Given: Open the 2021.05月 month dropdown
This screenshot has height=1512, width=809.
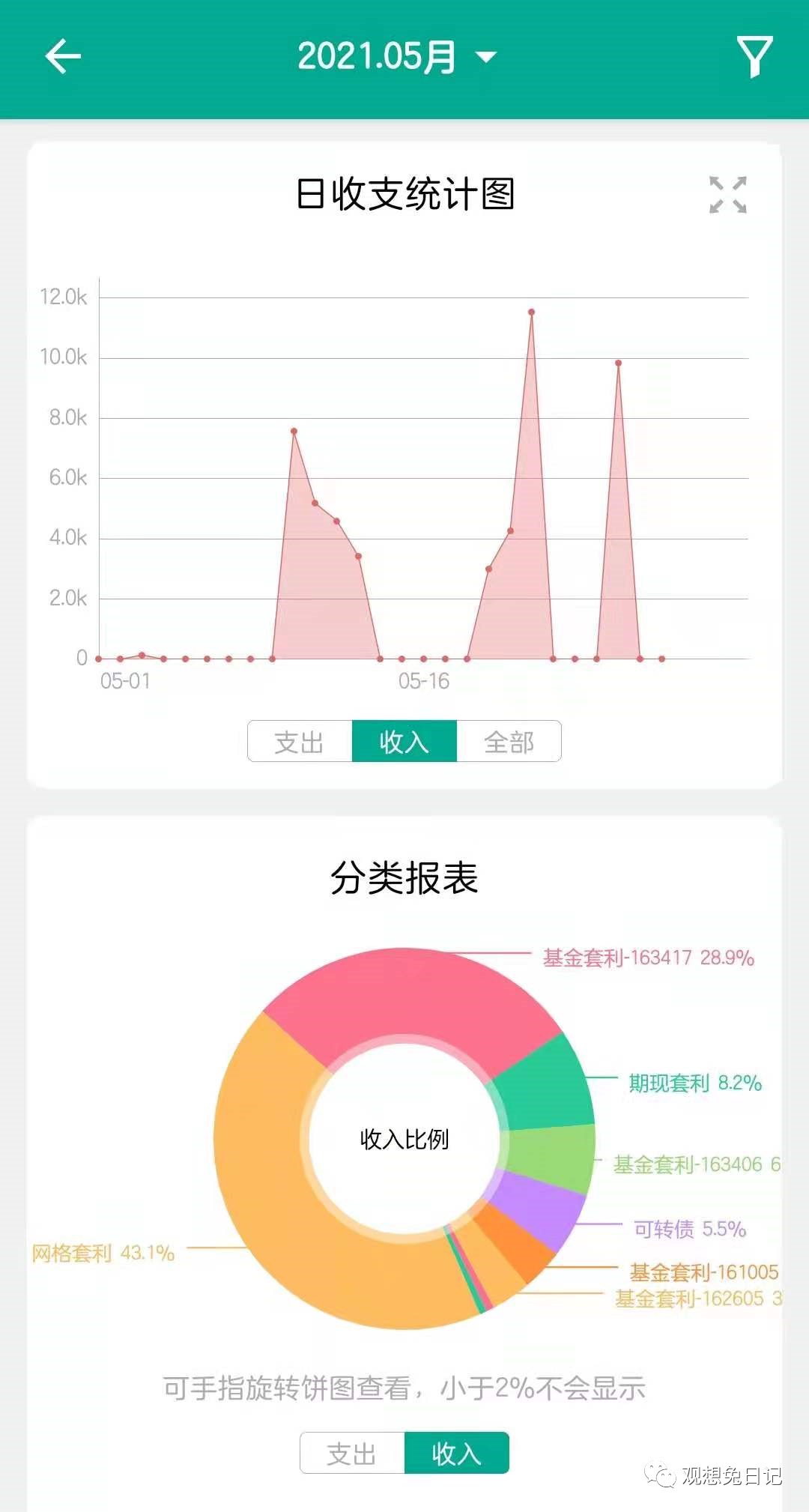Looking at the screenshot, I should (x=397, y=56).
